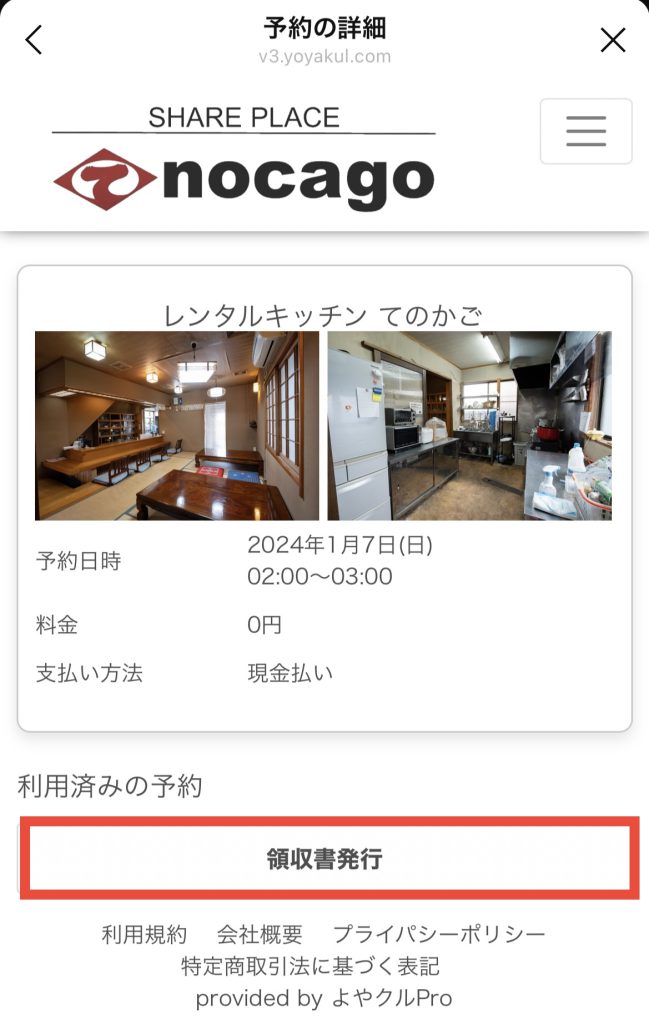Open 特定商取引法に基づく表記 link
Viewport: 649px width, 1024px height.
310,966
